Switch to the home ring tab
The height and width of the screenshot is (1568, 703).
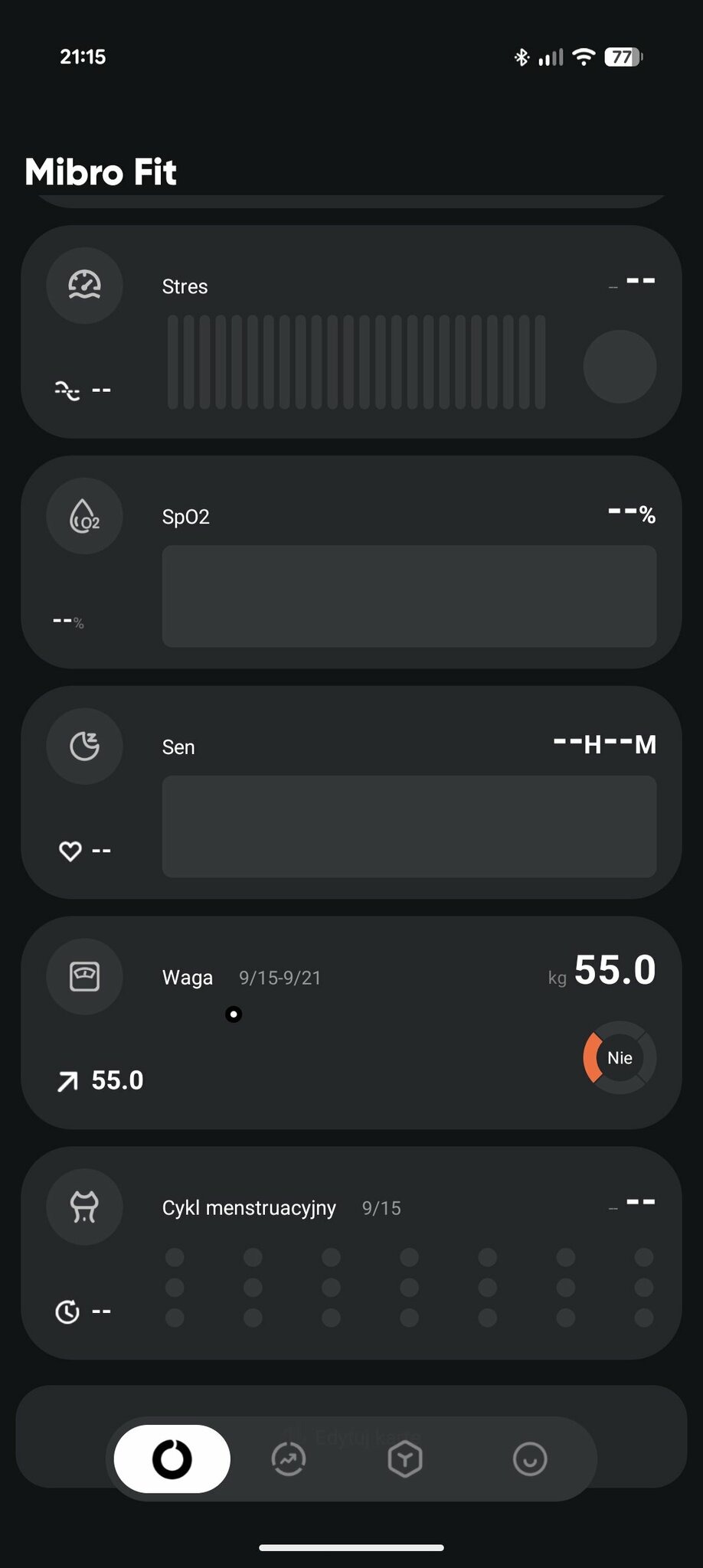click(172, 1459)
